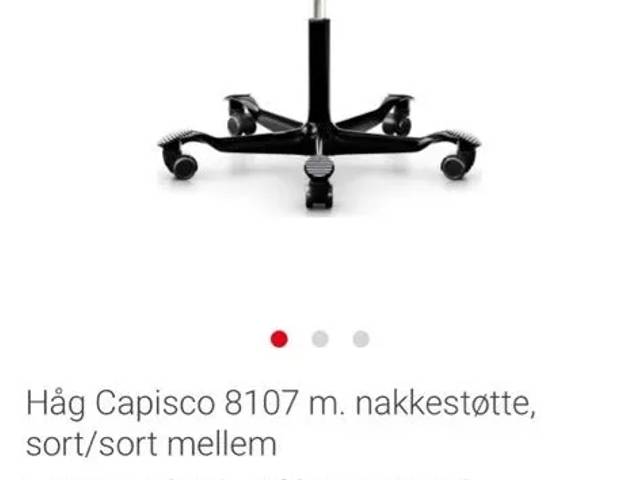
Task: Jump to the third image dot
Action: coord(361,339)
